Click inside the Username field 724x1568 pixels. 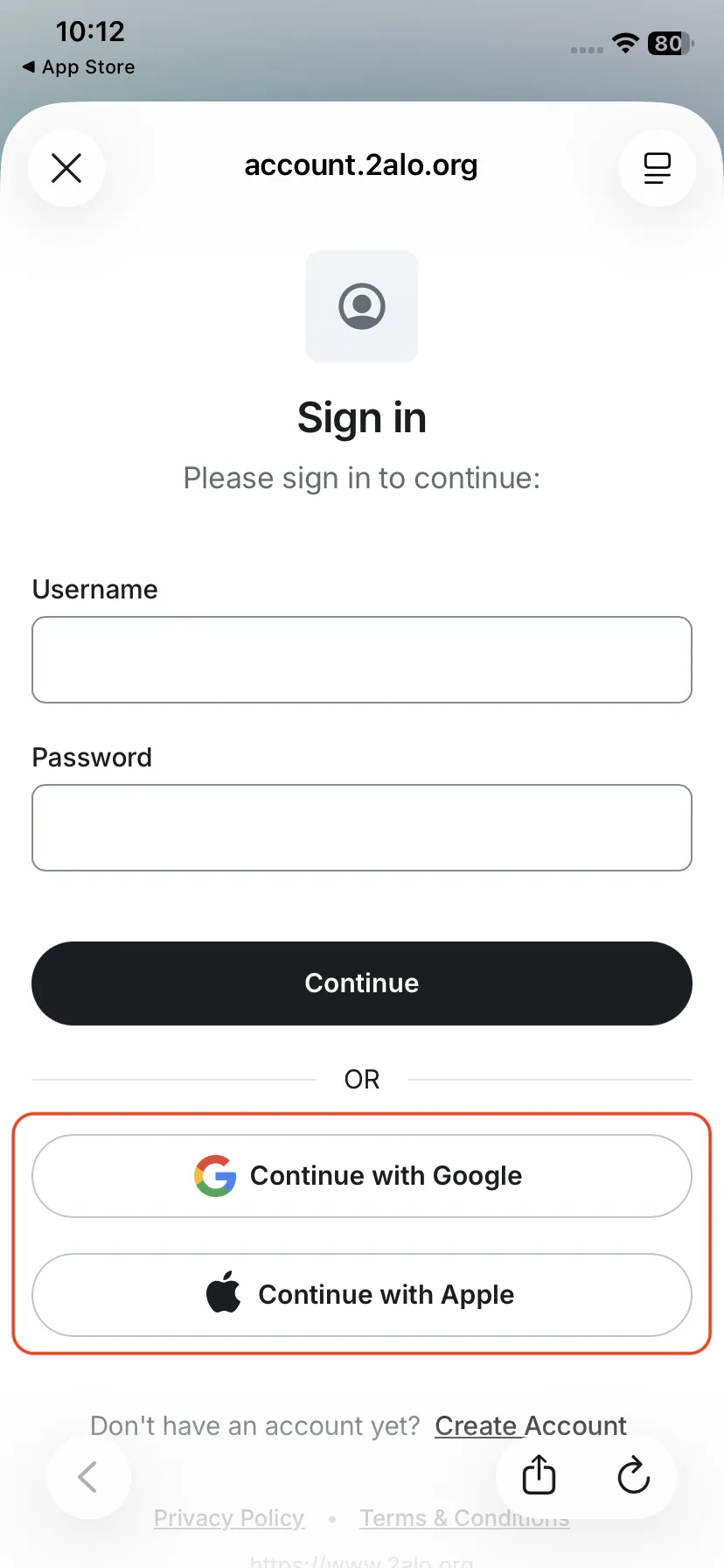click(362, 660)
